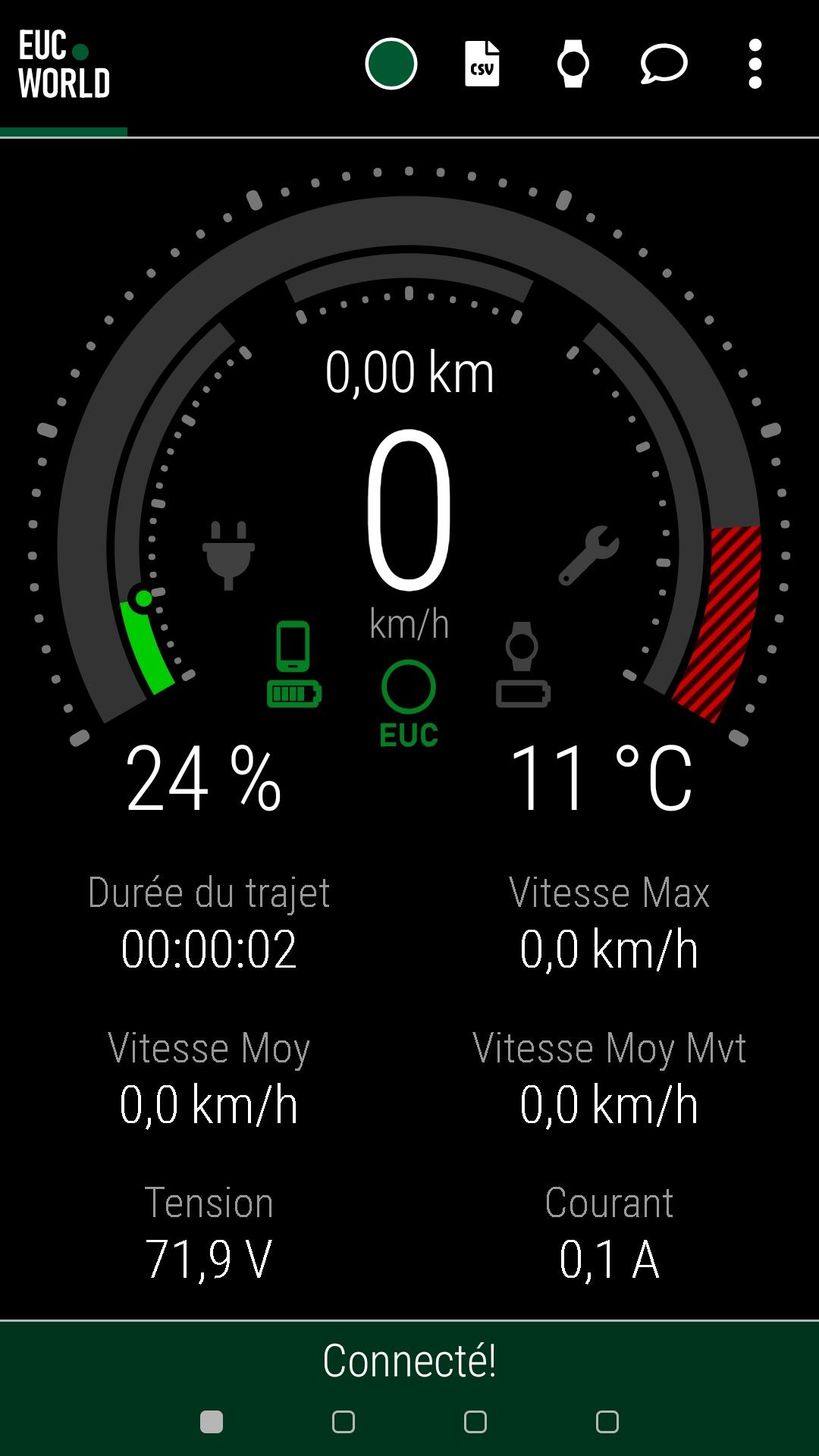819x1456 pixels.
Task: Select the second page indicator dot
Action: [x=344, y=1422]
